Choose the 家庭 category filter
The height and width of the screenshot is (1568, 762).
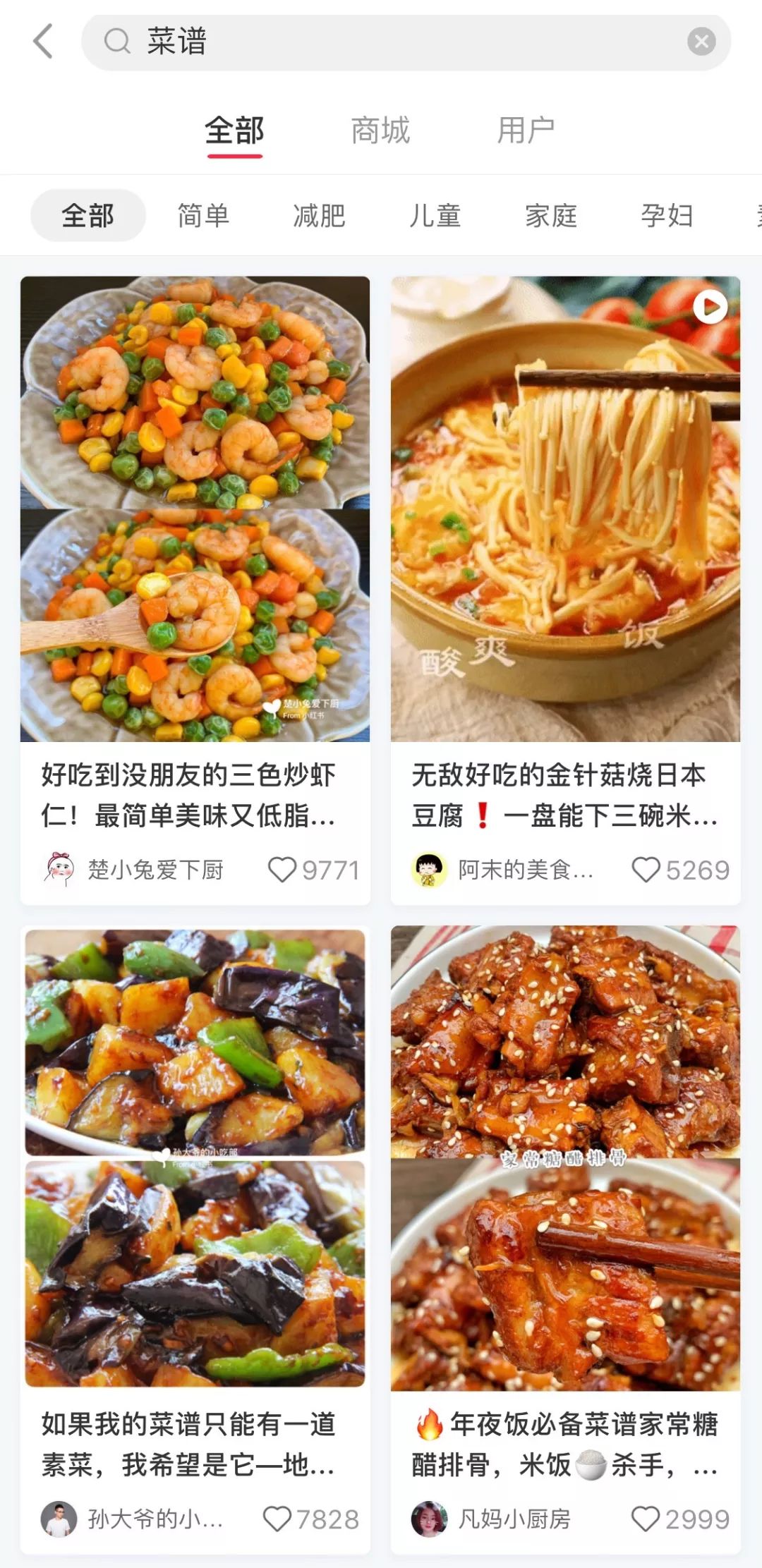[551, 216]
